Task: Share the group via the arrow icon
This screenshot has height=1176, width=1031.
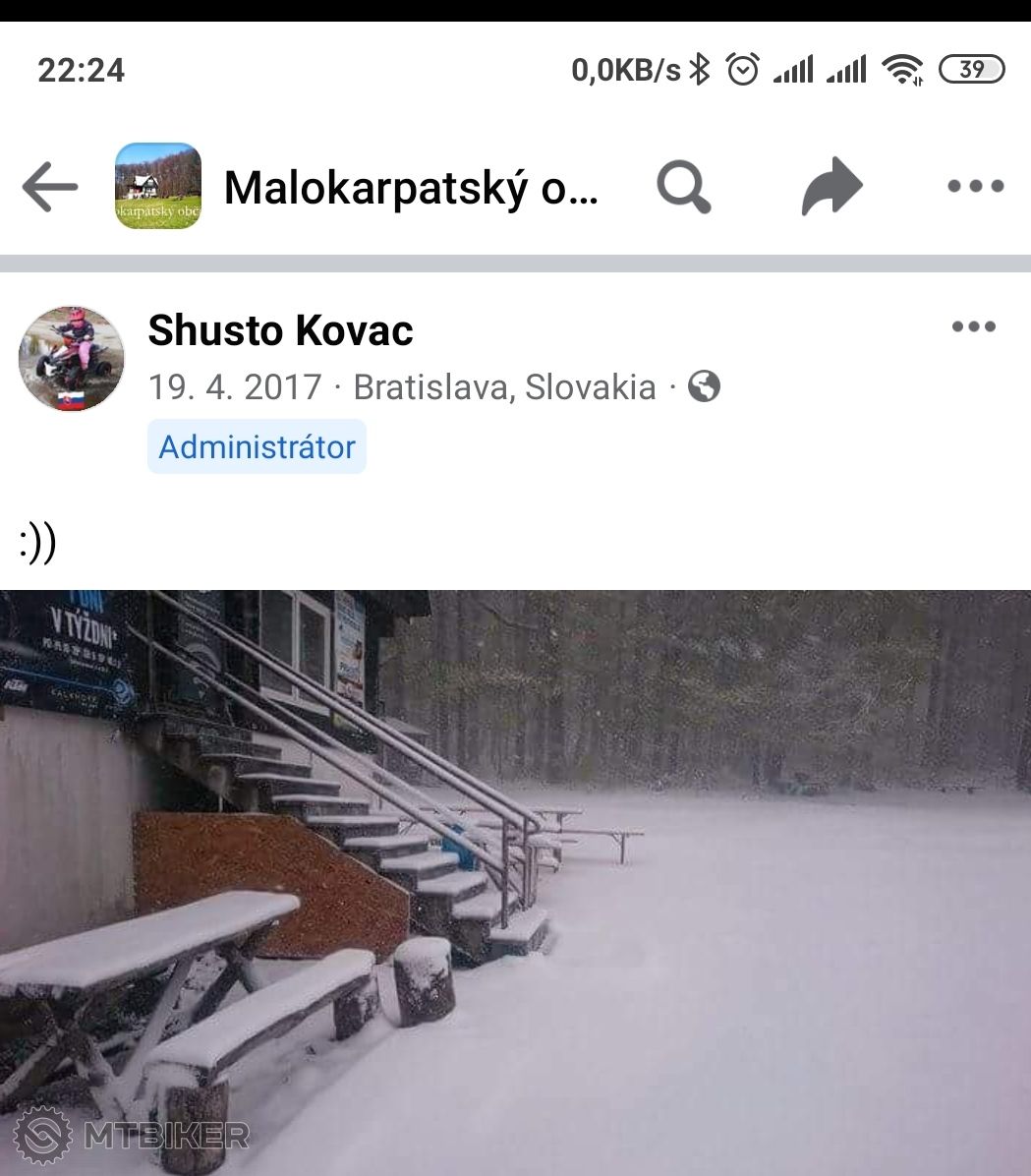Action: point(831,187)
